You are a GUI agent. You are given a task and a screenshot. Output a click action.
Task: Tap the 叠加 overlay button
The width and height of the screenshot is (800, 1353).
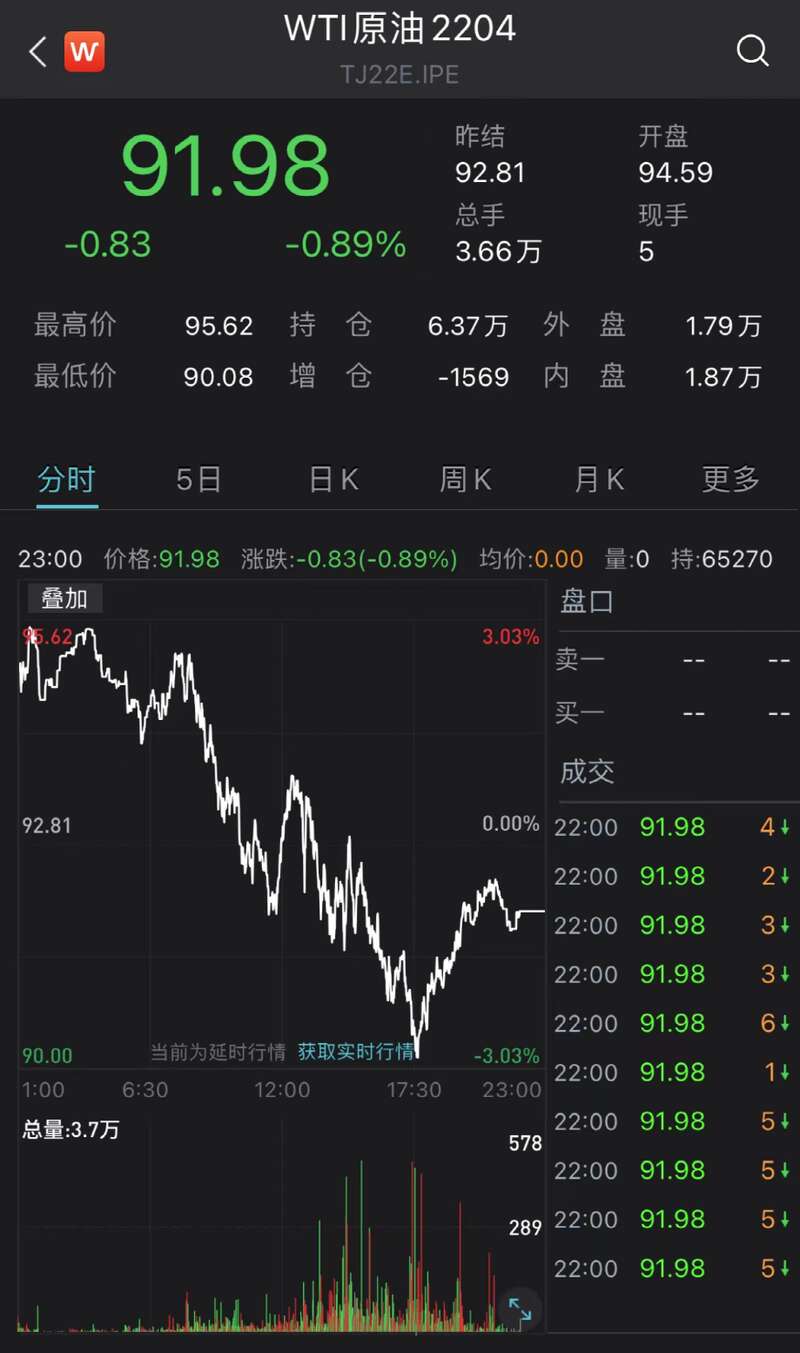point(64,599)
